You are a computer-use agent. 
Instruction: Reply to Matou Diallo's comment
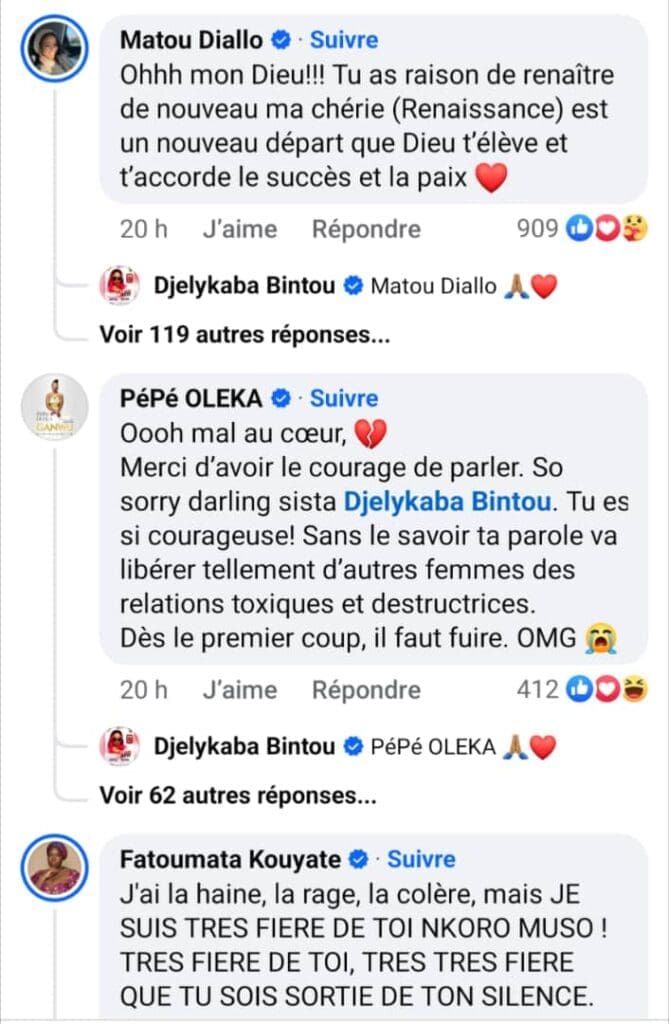point(366,229)
